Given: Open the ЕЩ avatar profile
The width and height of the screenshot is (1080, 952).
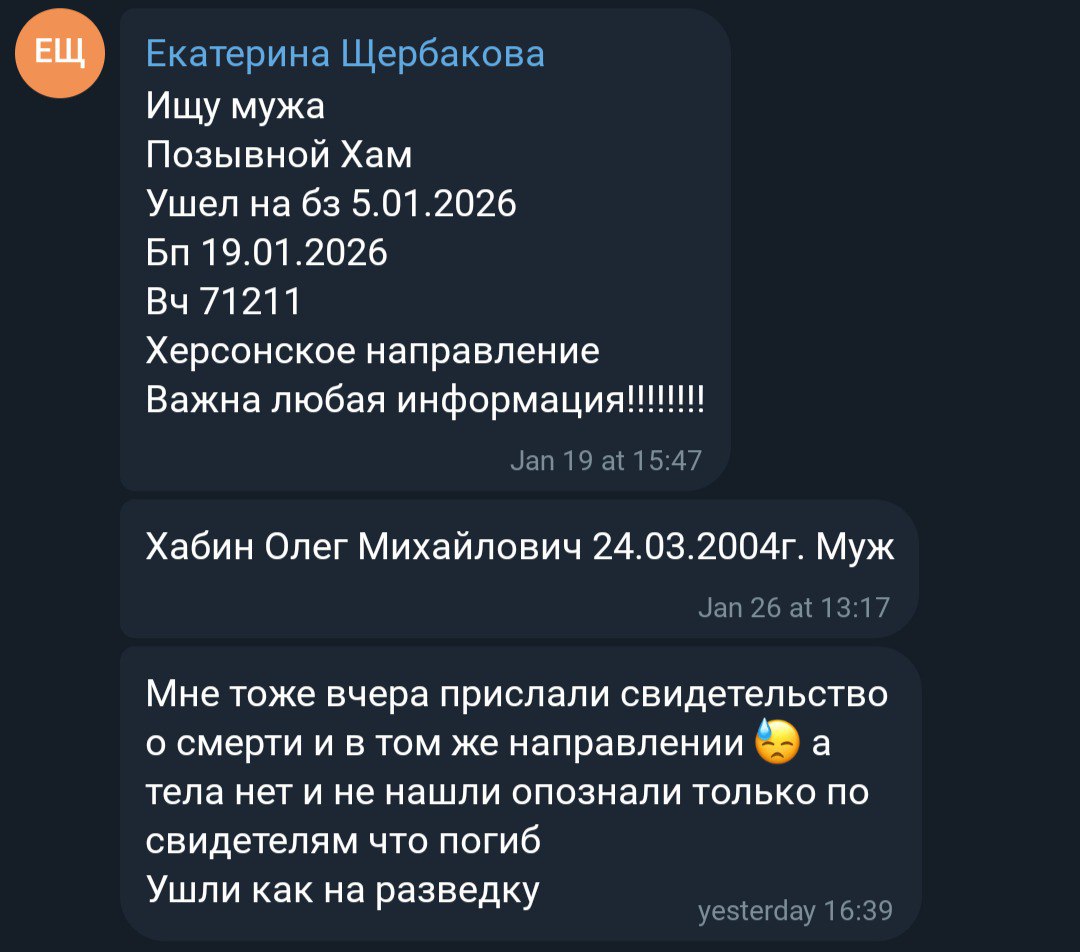Looking at the screenshot, I should click(x=60, y=53).
